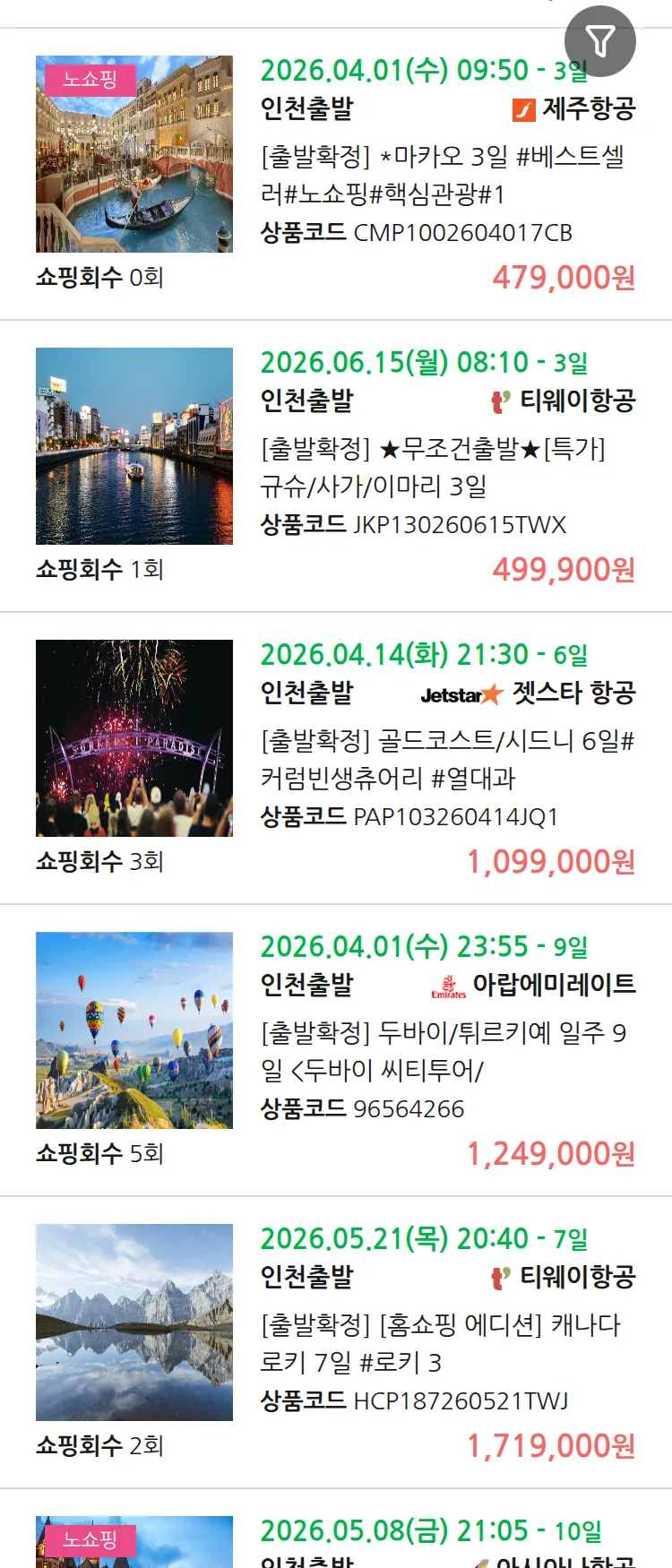
Task: Open the Dubai/Türkiye 9-day Emirates tour
Action: point(443,1051)
